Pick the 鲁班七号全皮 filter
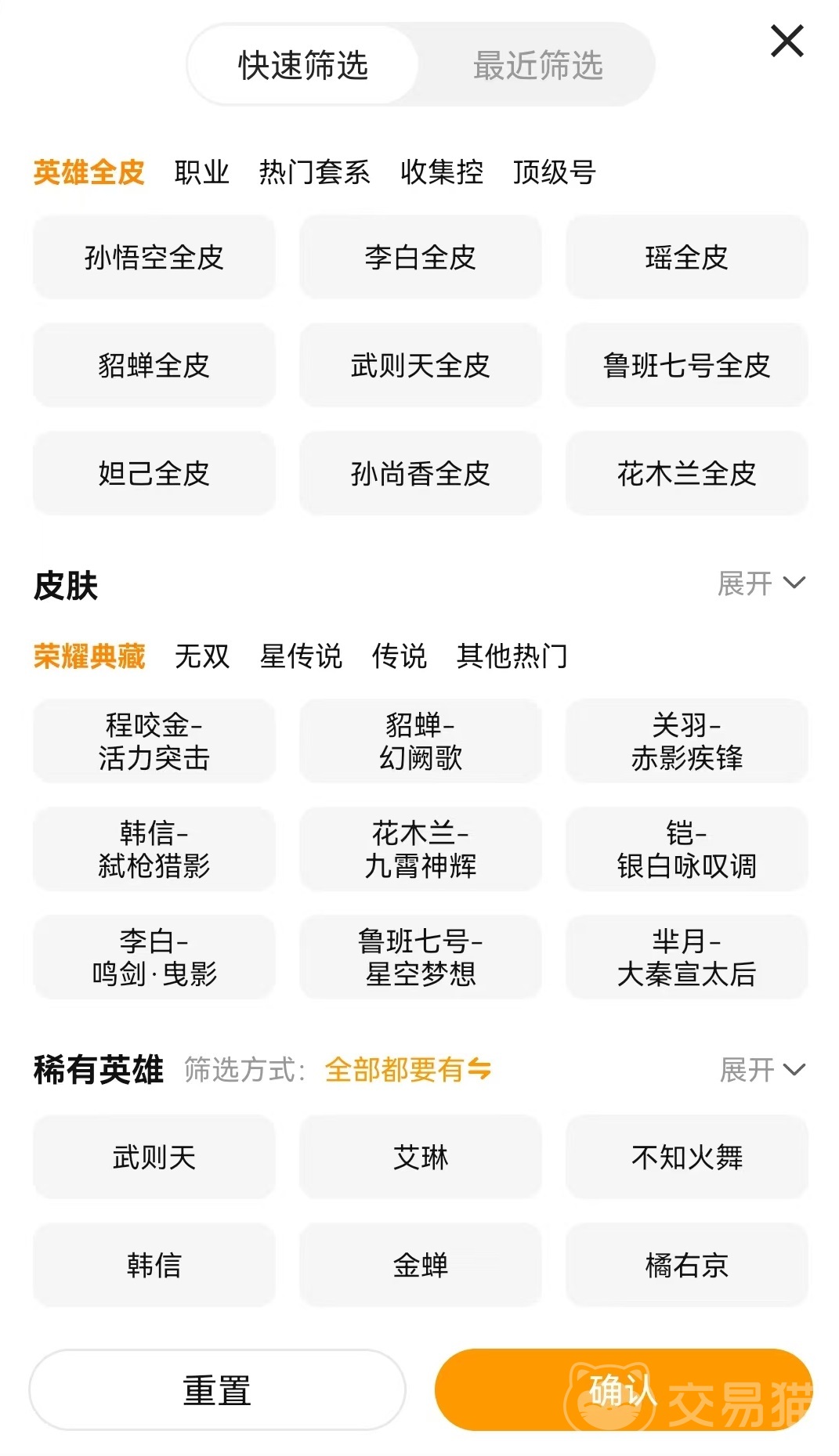The width and height of the screenshot is (839, 1456). (686, 365)
